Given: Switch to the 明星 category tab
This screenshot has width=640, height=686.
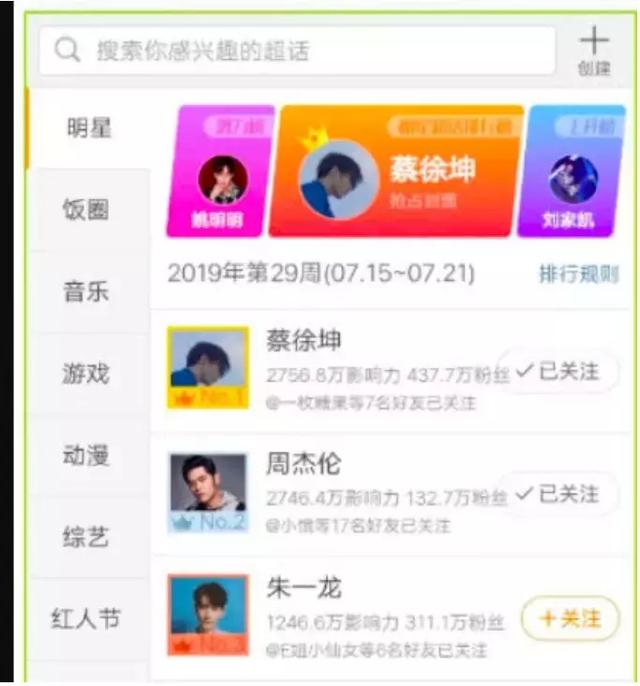Looking at the screenshot, I should [89, 129].
